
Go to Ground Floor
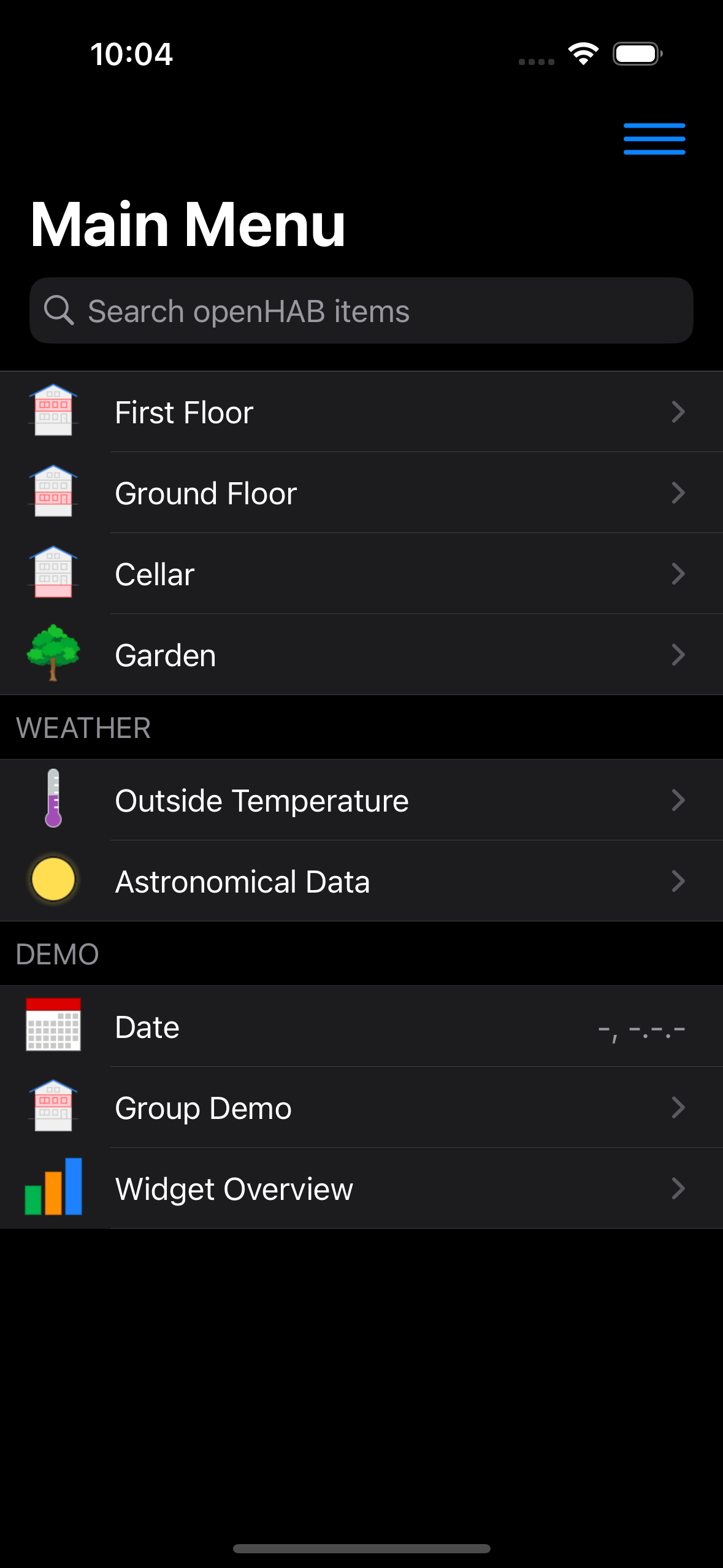click(x=362, y=493)
